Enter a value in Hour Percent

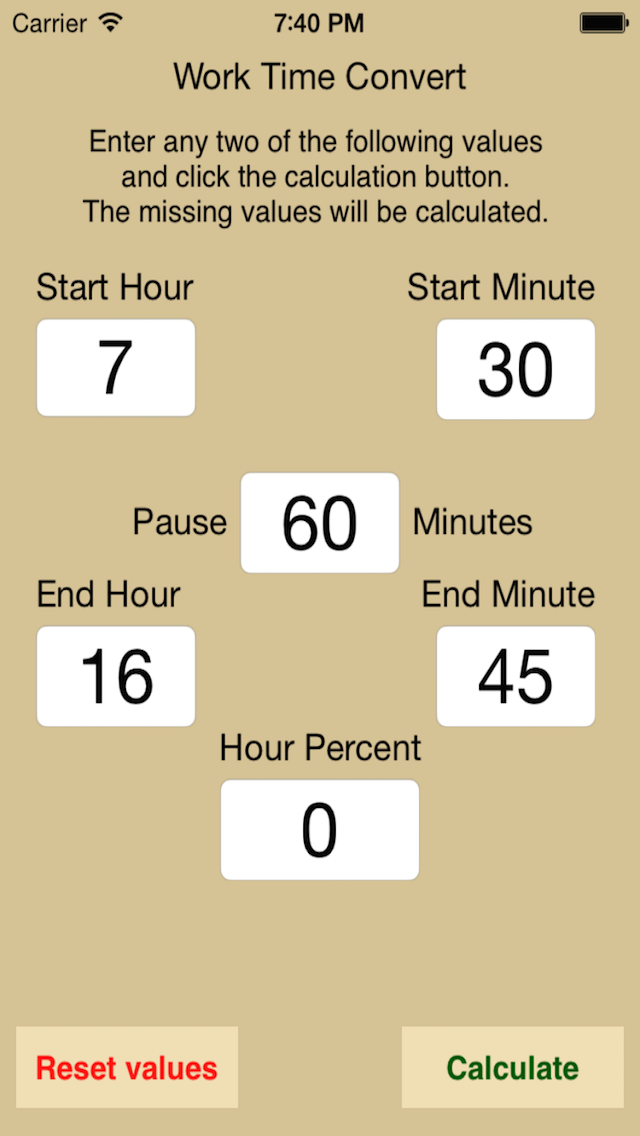(320, 830)
